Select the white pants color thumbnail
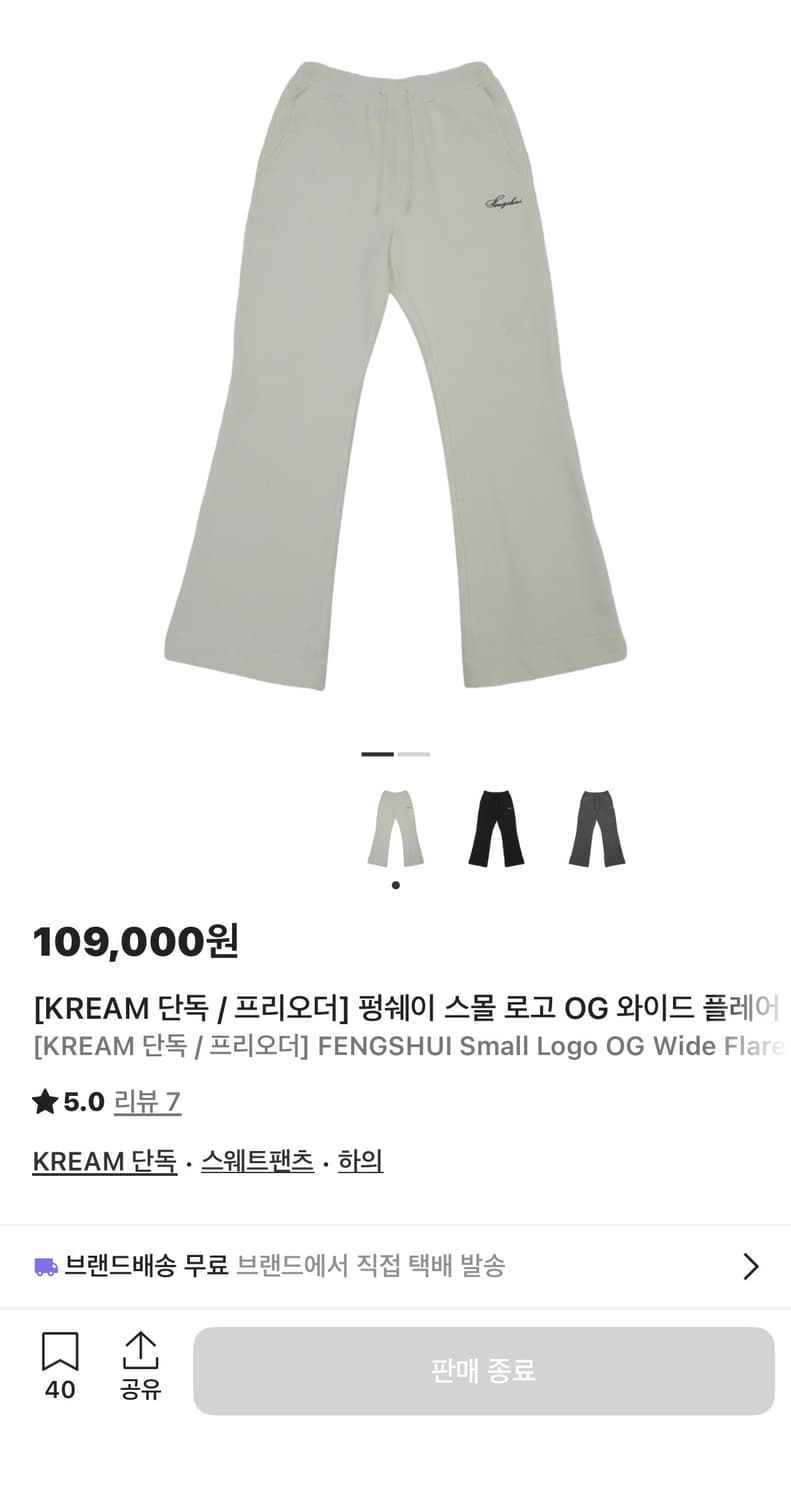The width and height of the screenshot is (791, 1500). [x=395, y=829]
